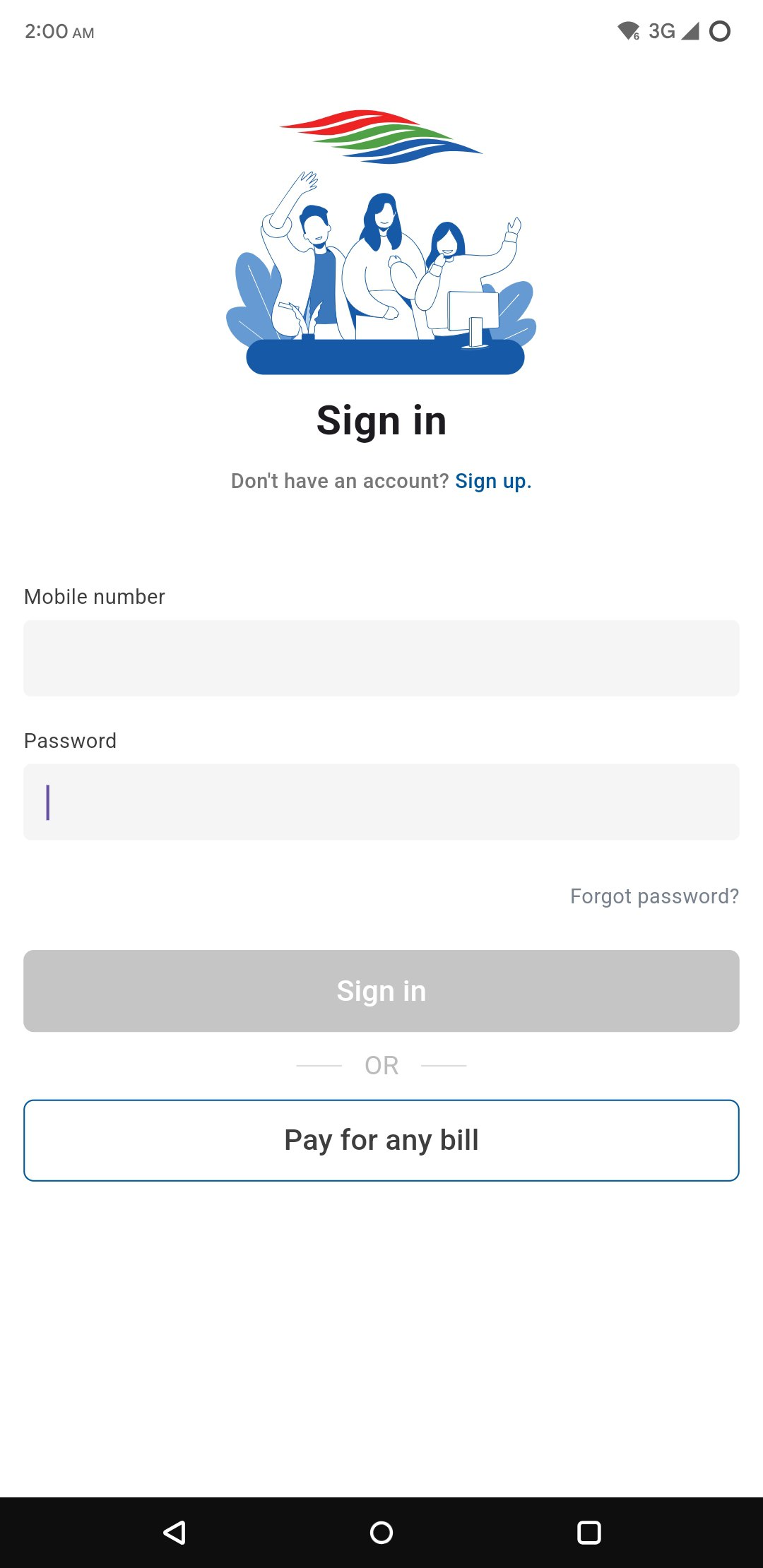
Task: Select the Password input field
Action: (381, 802)
